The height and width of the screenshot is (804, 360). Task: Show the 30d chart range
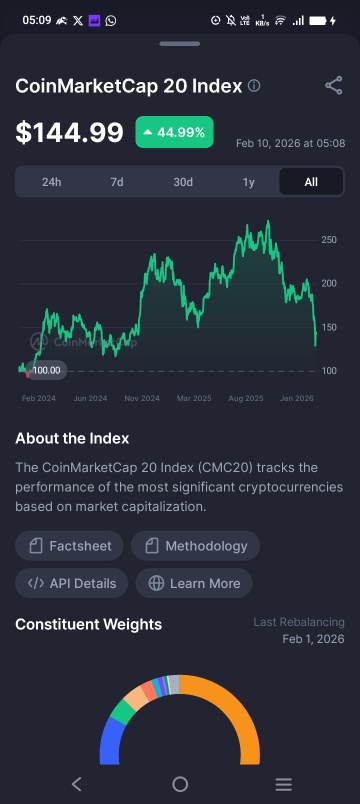[183, 182]
